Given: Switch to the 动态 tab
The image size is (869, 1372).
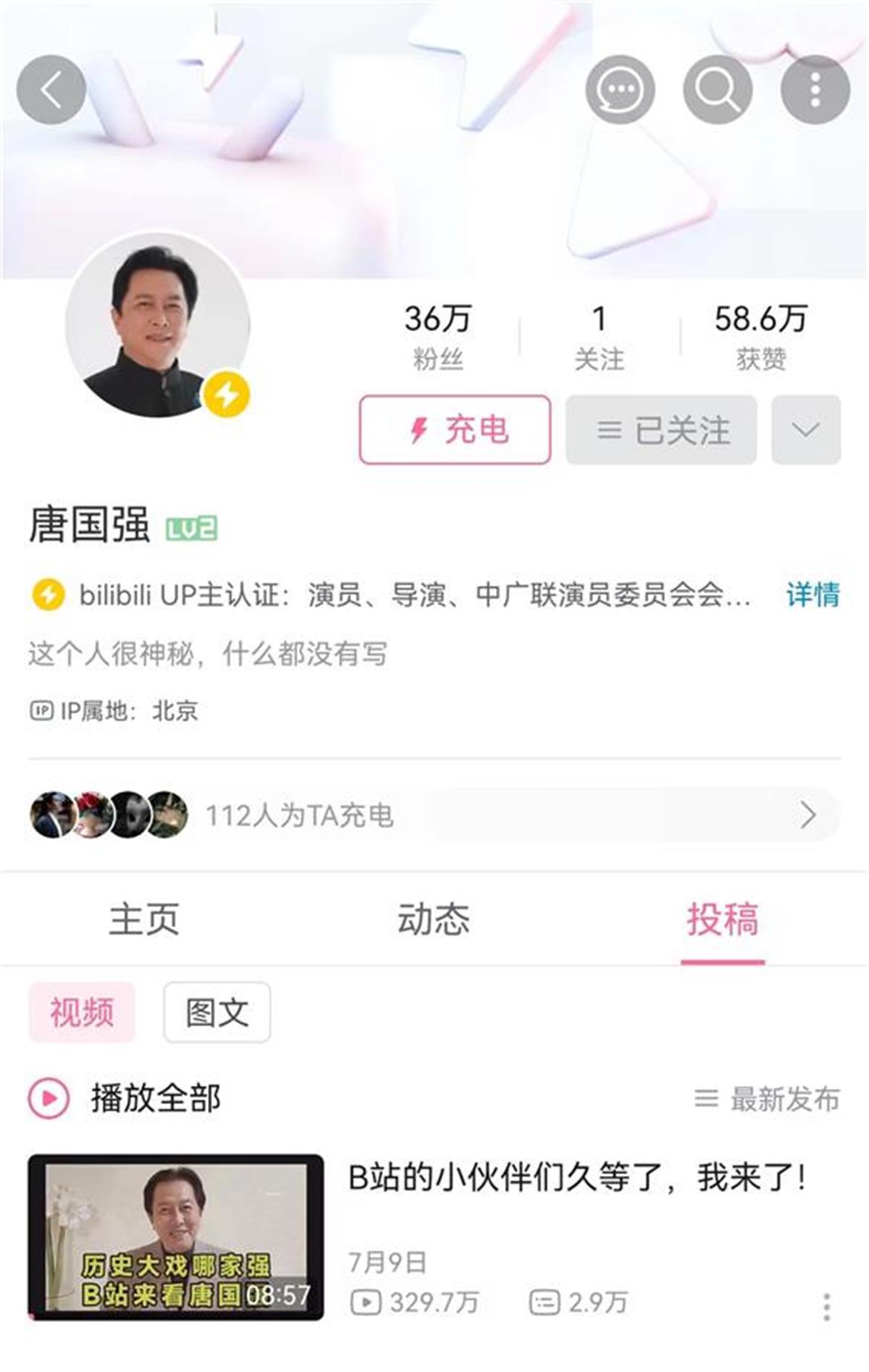Looking at the screenshot, I should tap(433, 919).
